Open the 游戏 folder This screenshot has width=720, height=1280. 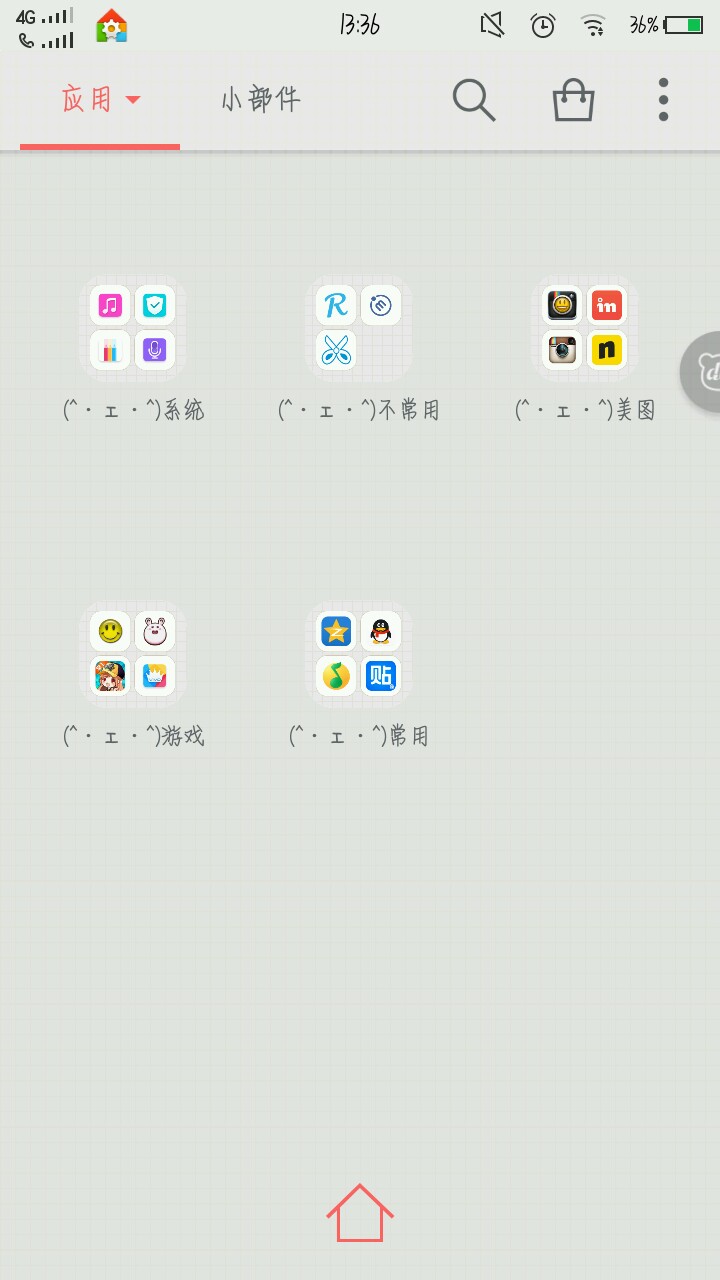click(x=133, y=655)
